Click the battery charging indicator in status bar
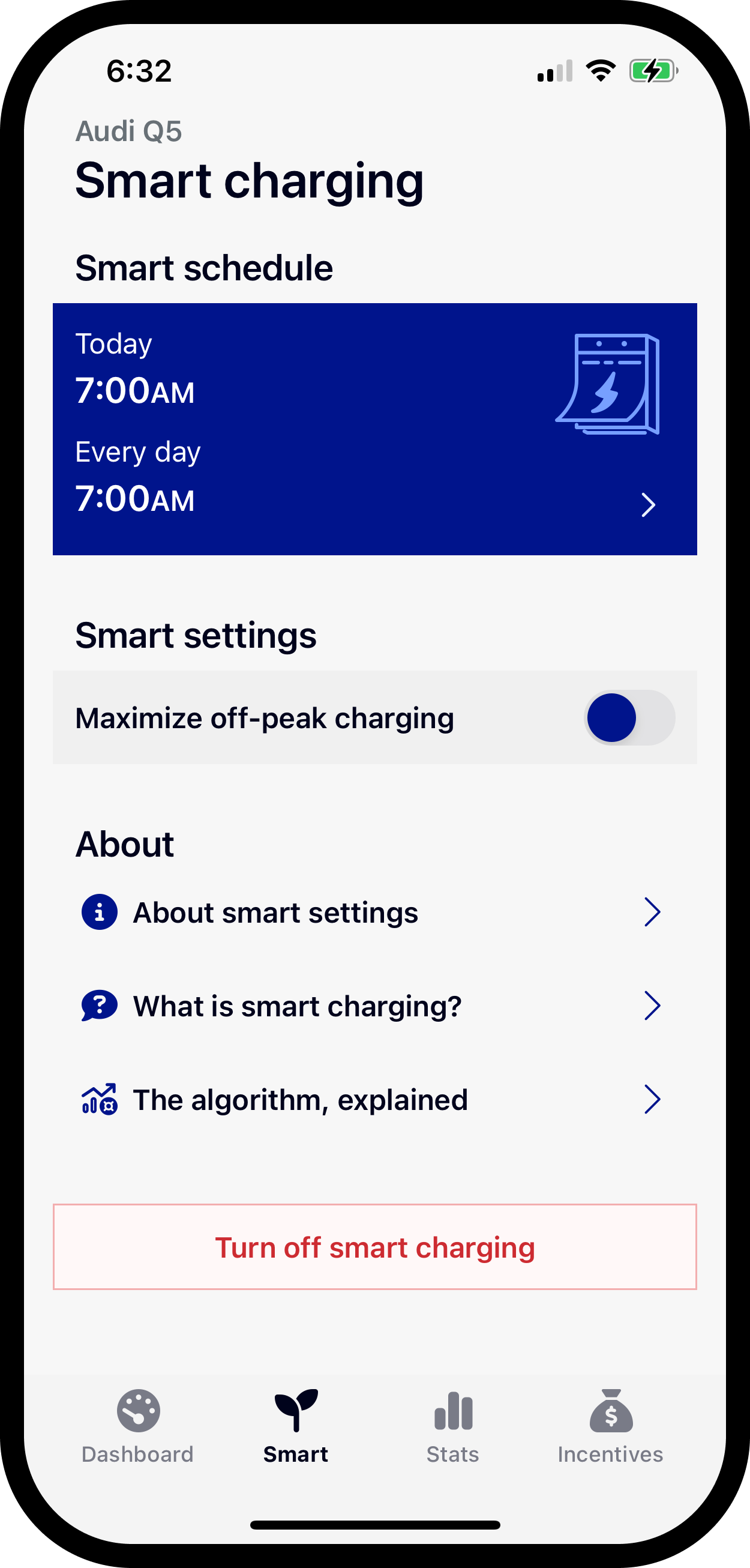 pyautogui.click(x=654, y=71)
